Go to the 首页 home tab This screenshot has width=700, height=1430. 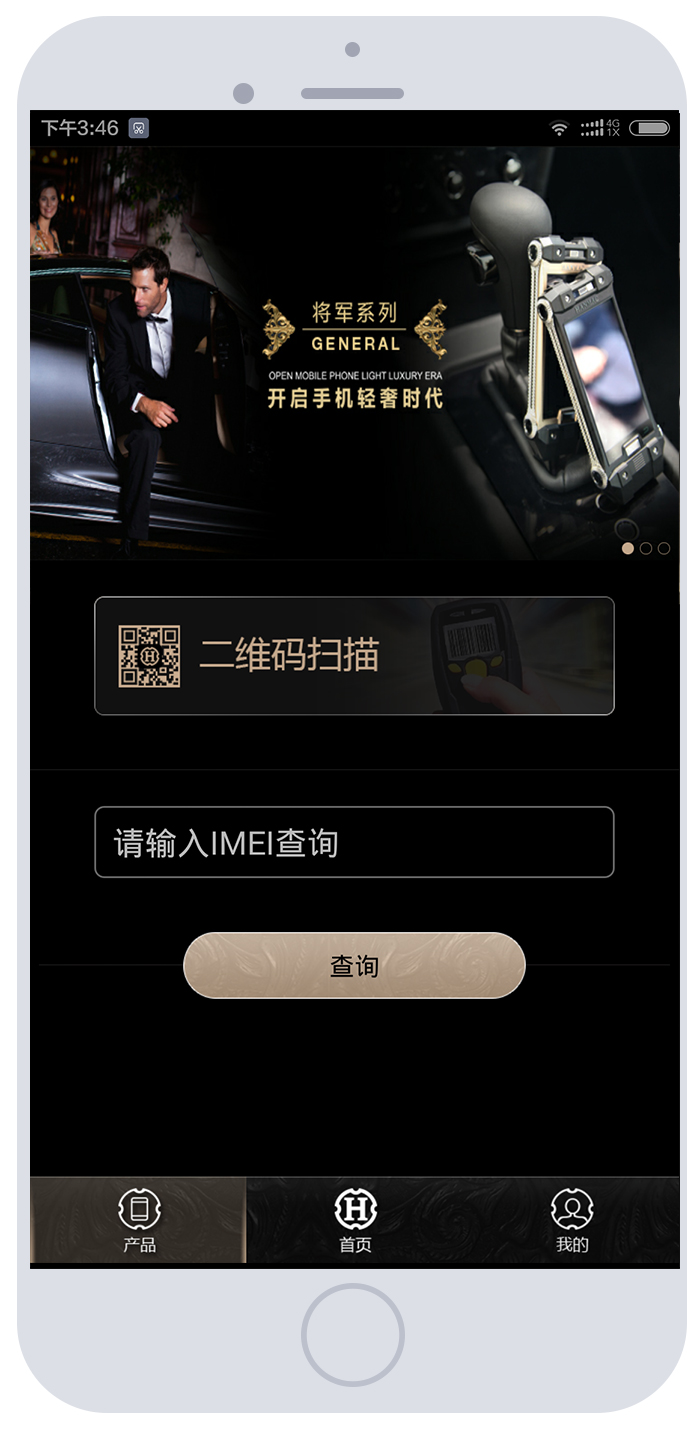click(355, 1220)
